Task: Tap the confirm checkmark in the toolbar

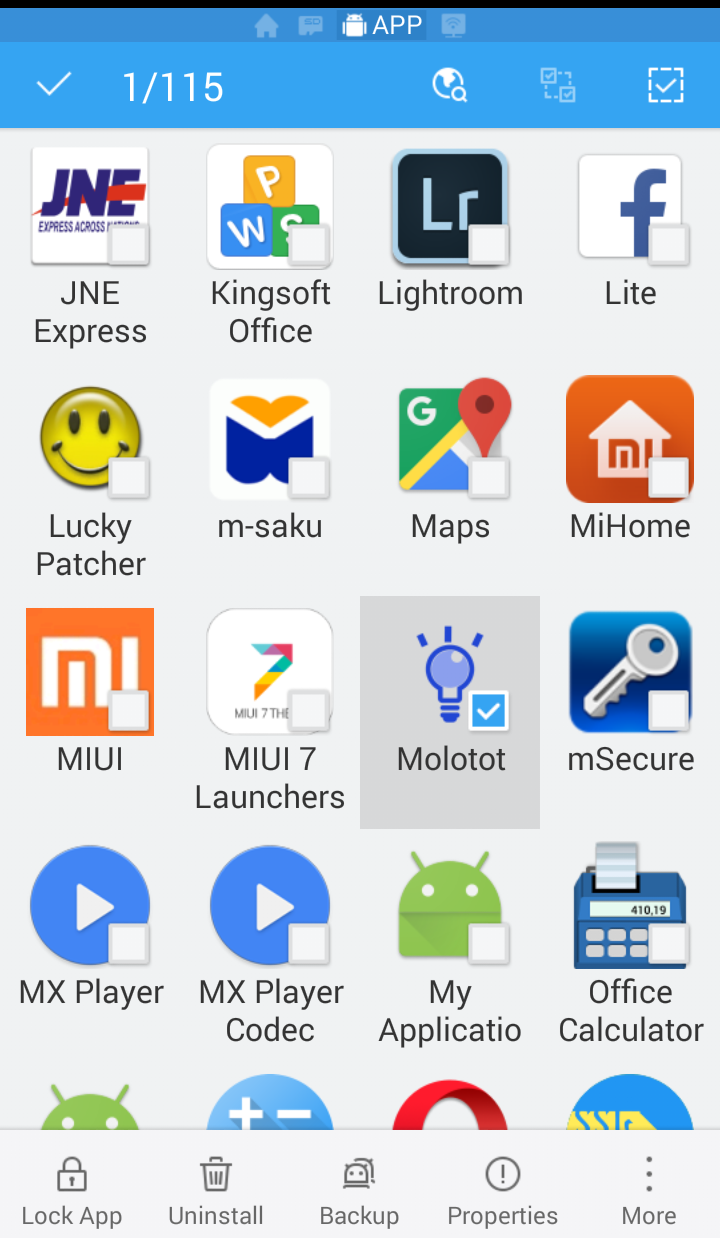Action: 53,85
